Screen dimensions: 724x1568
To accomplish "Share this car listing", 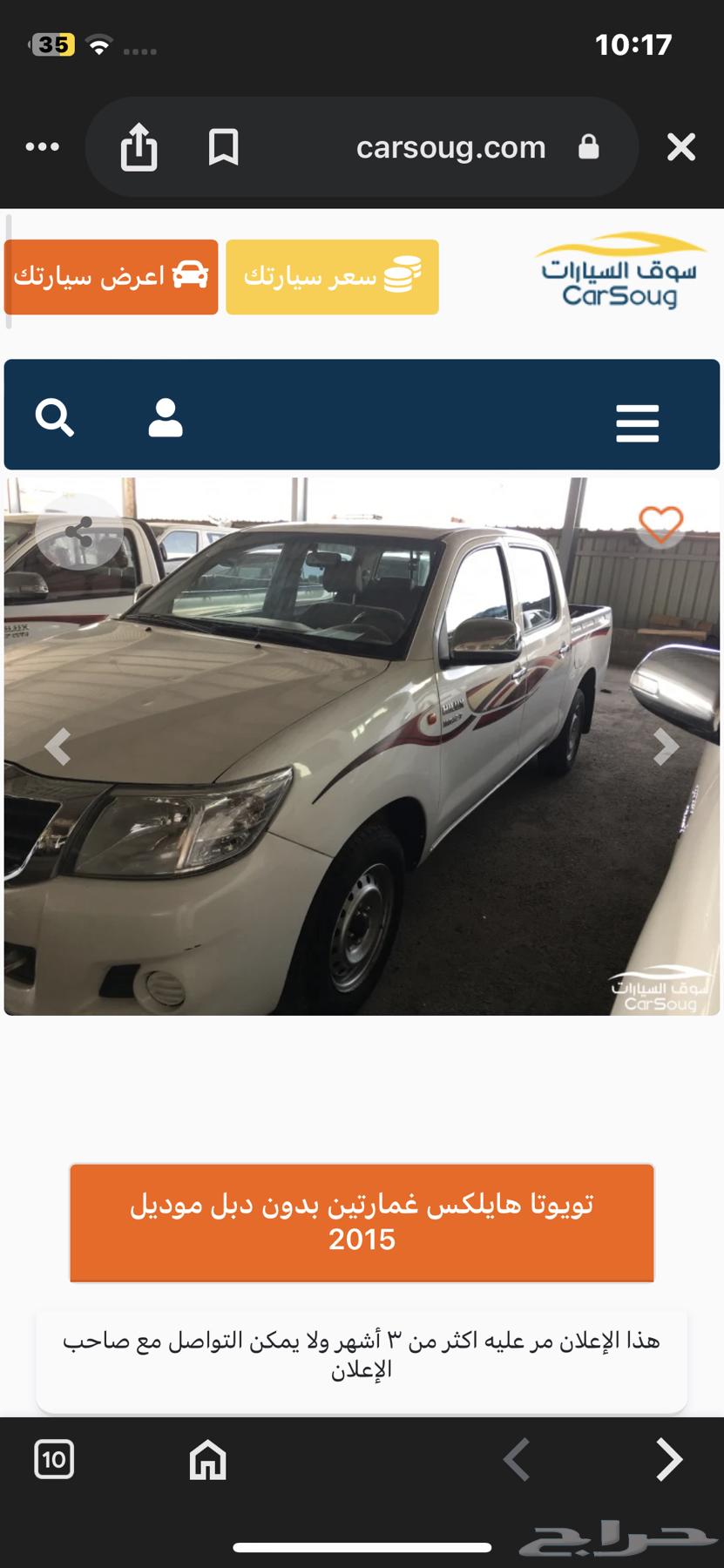I will [x=78, y=532].
